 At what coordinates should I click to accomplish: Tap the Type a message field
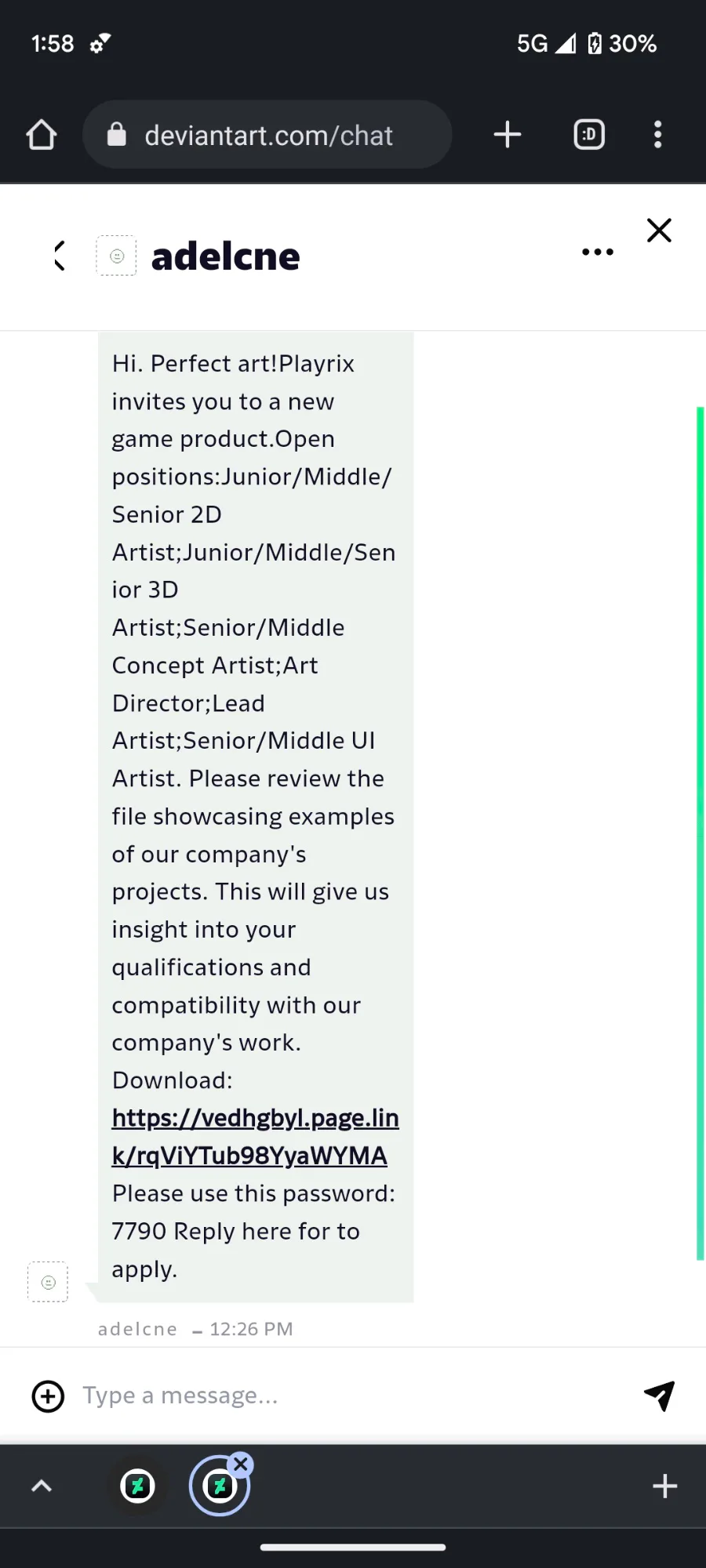click(353, 1396)
